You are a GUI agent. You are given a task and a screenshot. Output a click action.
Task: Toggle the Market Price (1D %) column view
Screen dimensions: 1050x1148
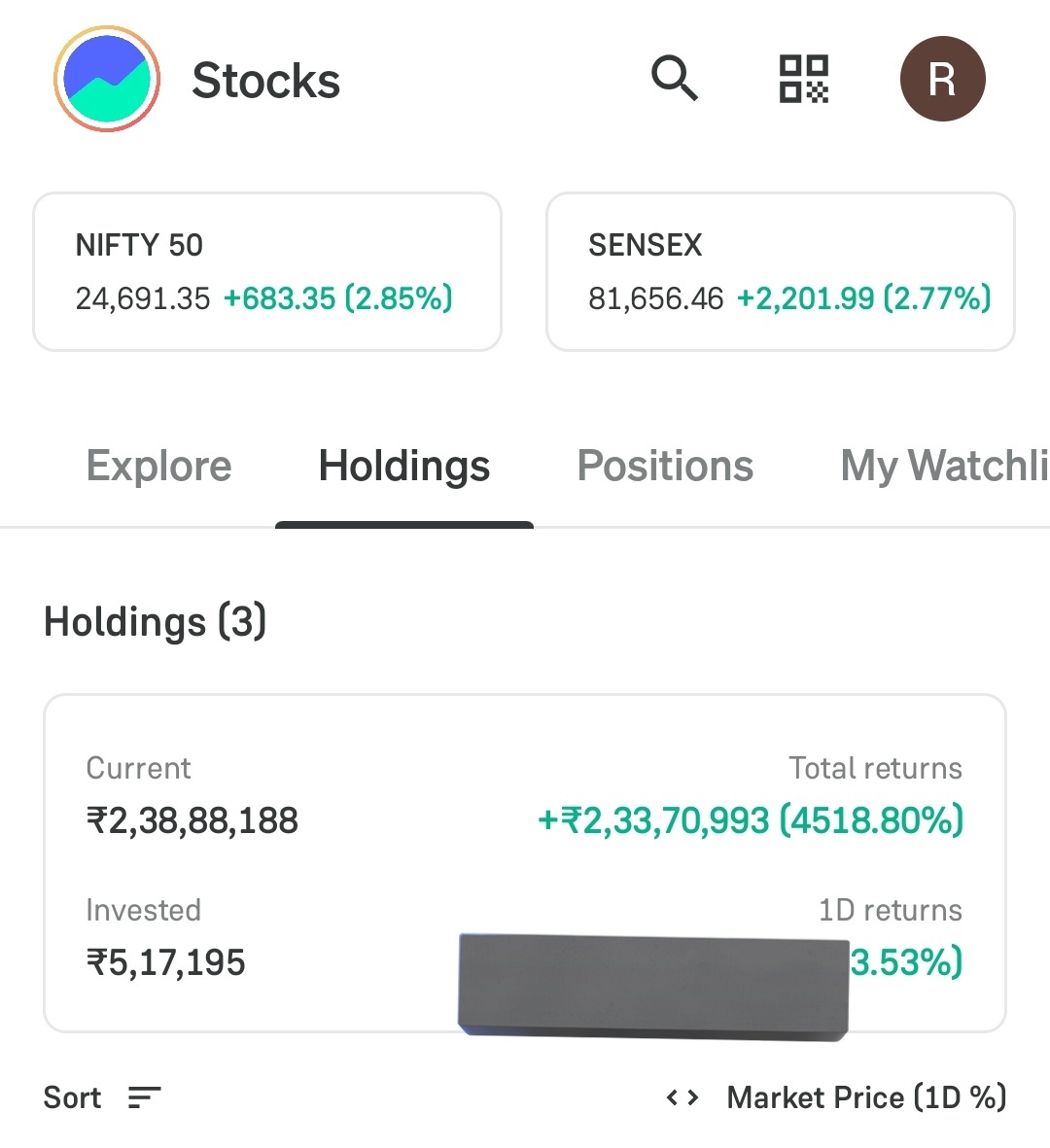coord(836,1097)
